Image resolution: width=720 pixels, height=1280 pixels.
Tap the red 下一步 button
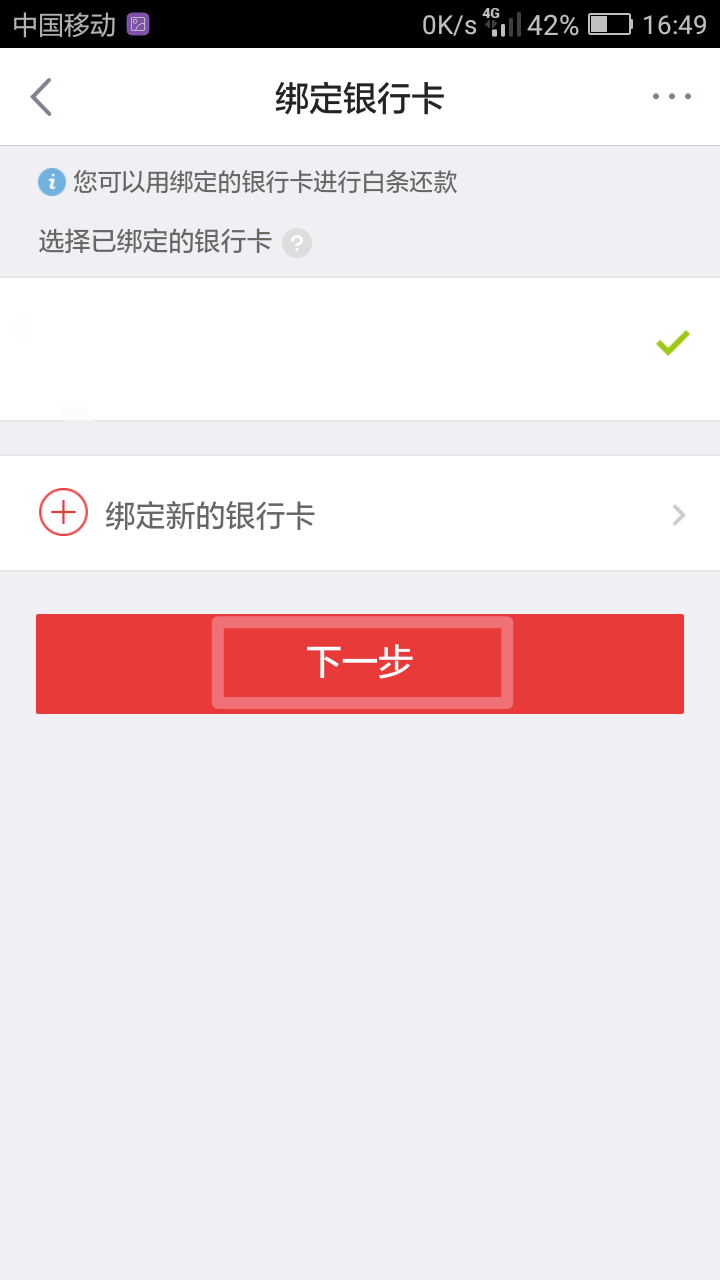(x=360, y=664)
